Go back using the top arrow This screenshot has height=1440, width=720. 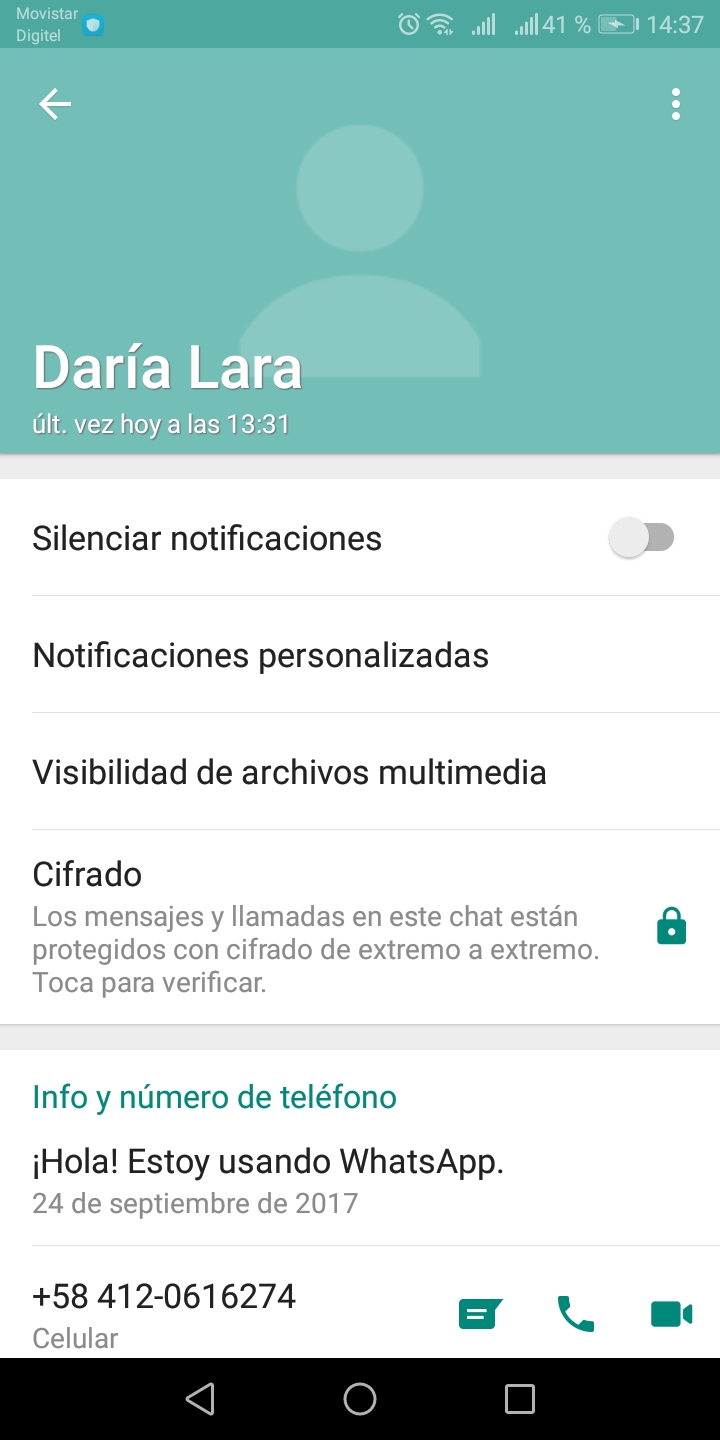click(x=55, y=104)
